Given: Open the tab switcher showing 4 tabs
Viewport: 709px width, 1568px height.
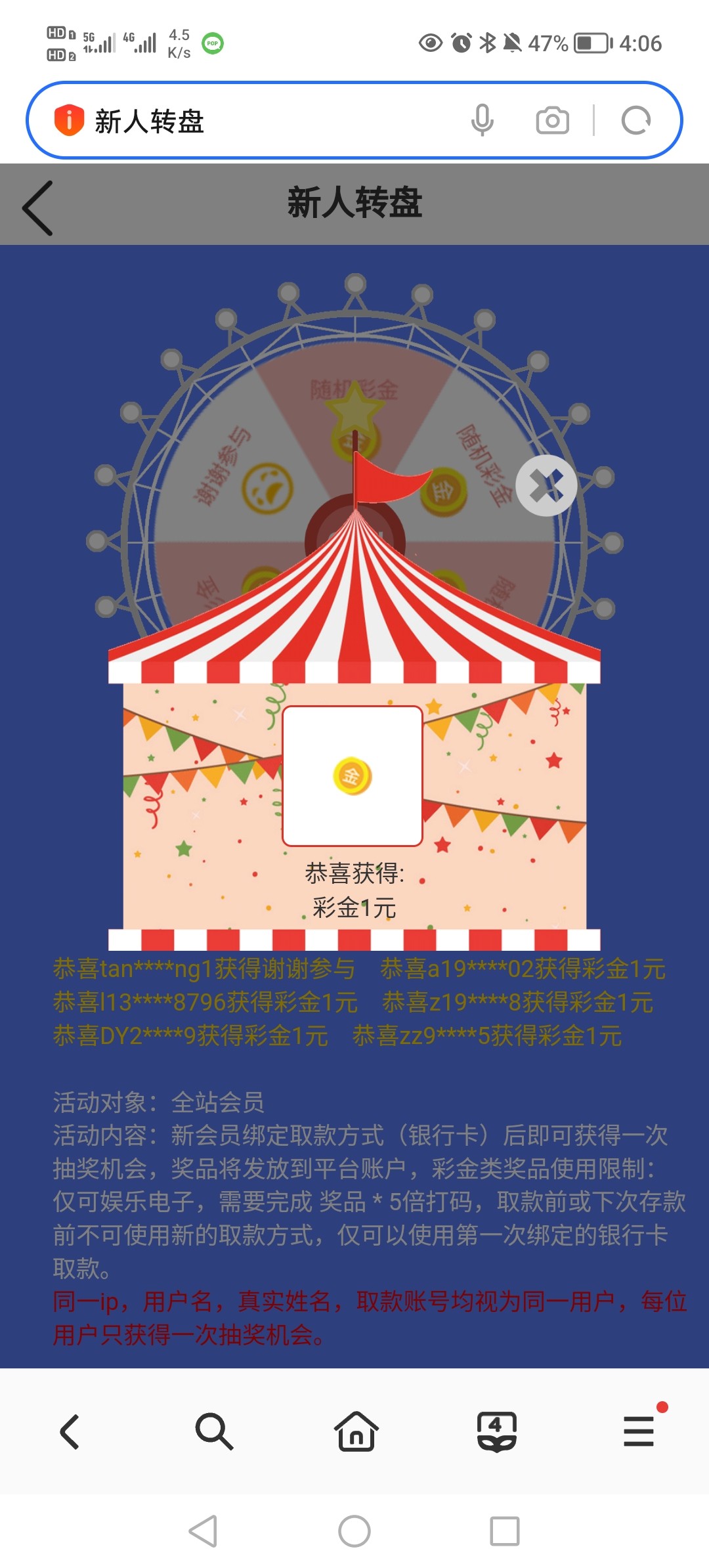Looking at the screenshot, I should 496,1432.
